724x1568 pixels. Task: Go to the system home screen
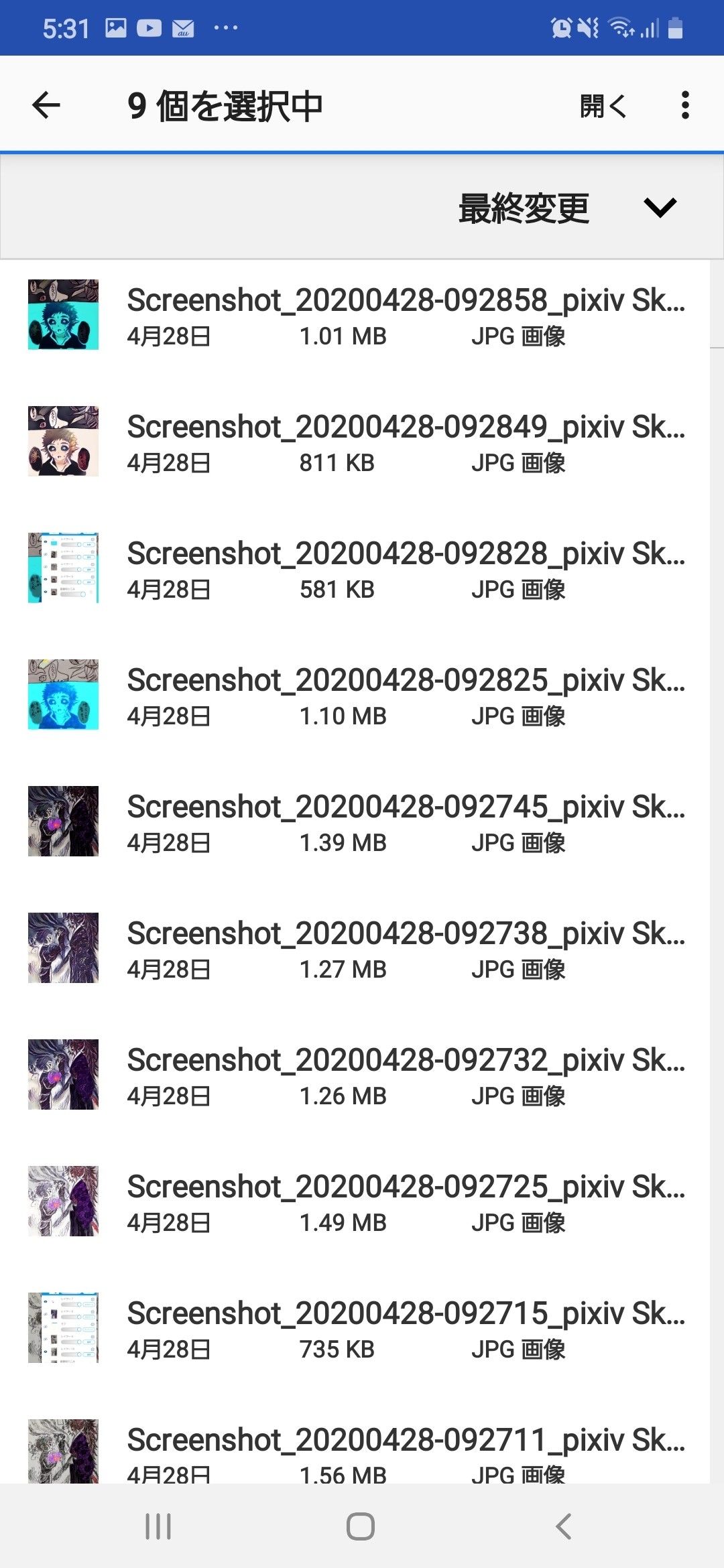[x=361, y=1527]
